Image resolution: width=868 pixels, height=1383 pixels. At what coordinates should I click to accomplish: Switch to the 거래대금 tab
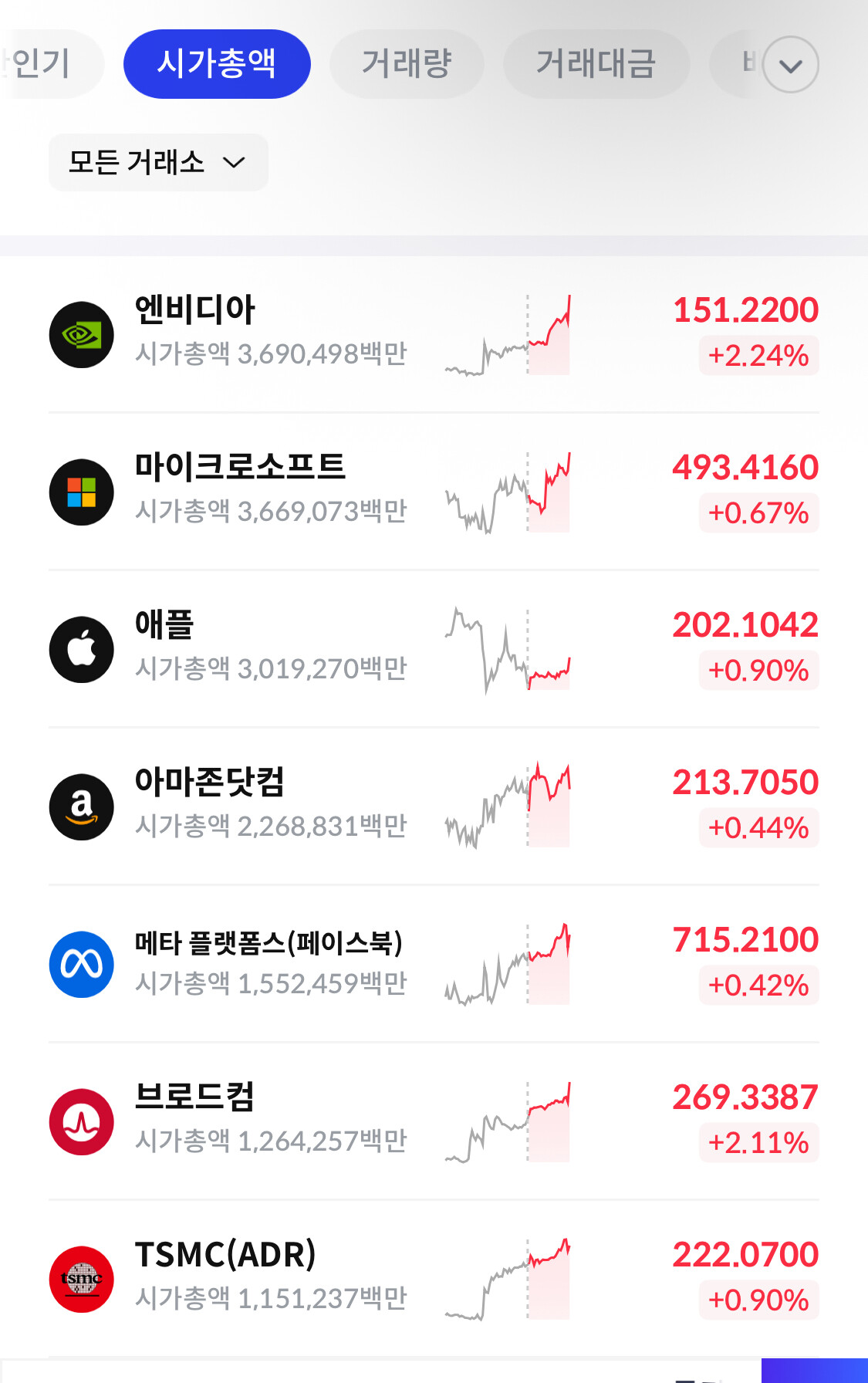pyautogui.click(x=596, y=64)
